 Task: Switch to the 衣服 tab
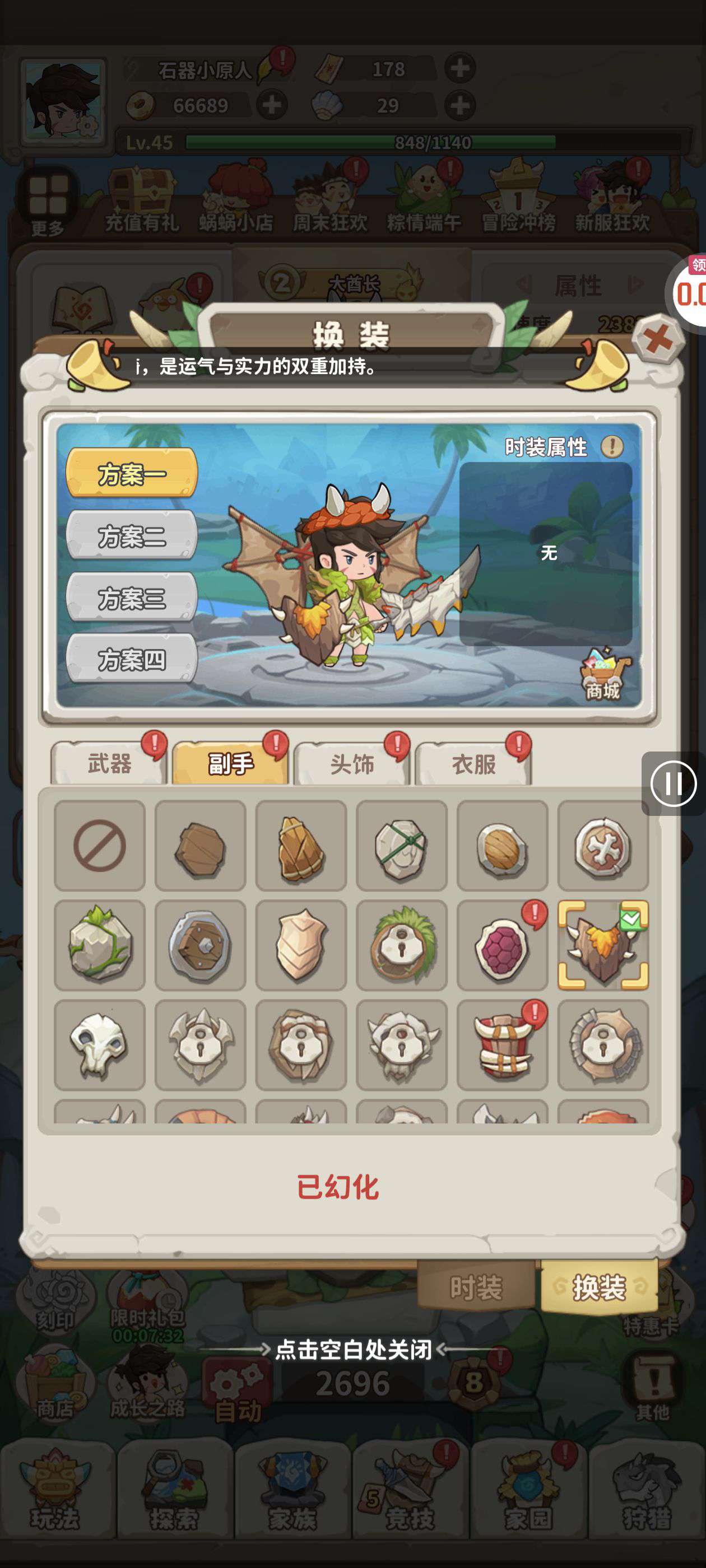pos(473,763)
